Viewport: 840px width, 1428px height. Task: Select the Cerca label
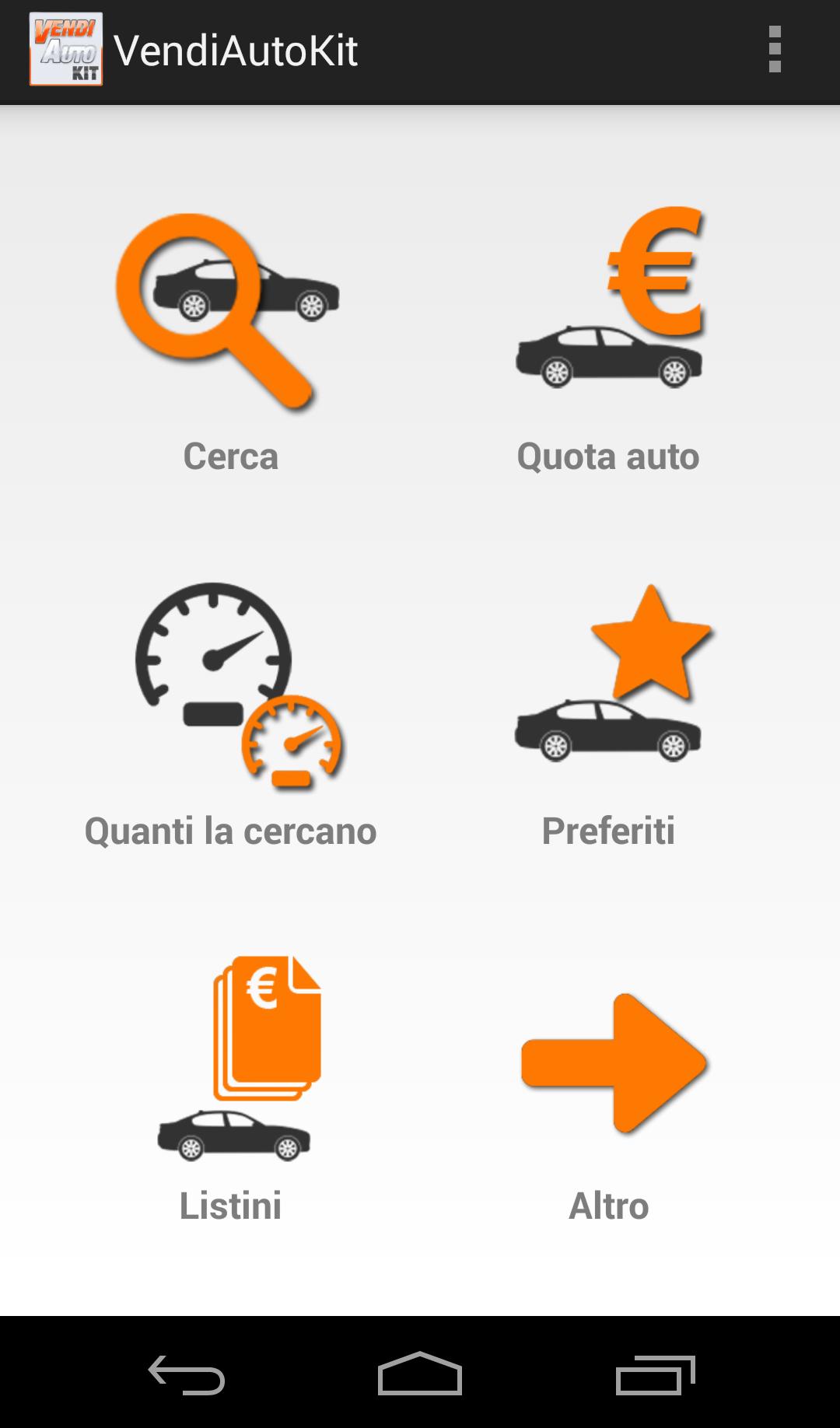tap(230, 457)
